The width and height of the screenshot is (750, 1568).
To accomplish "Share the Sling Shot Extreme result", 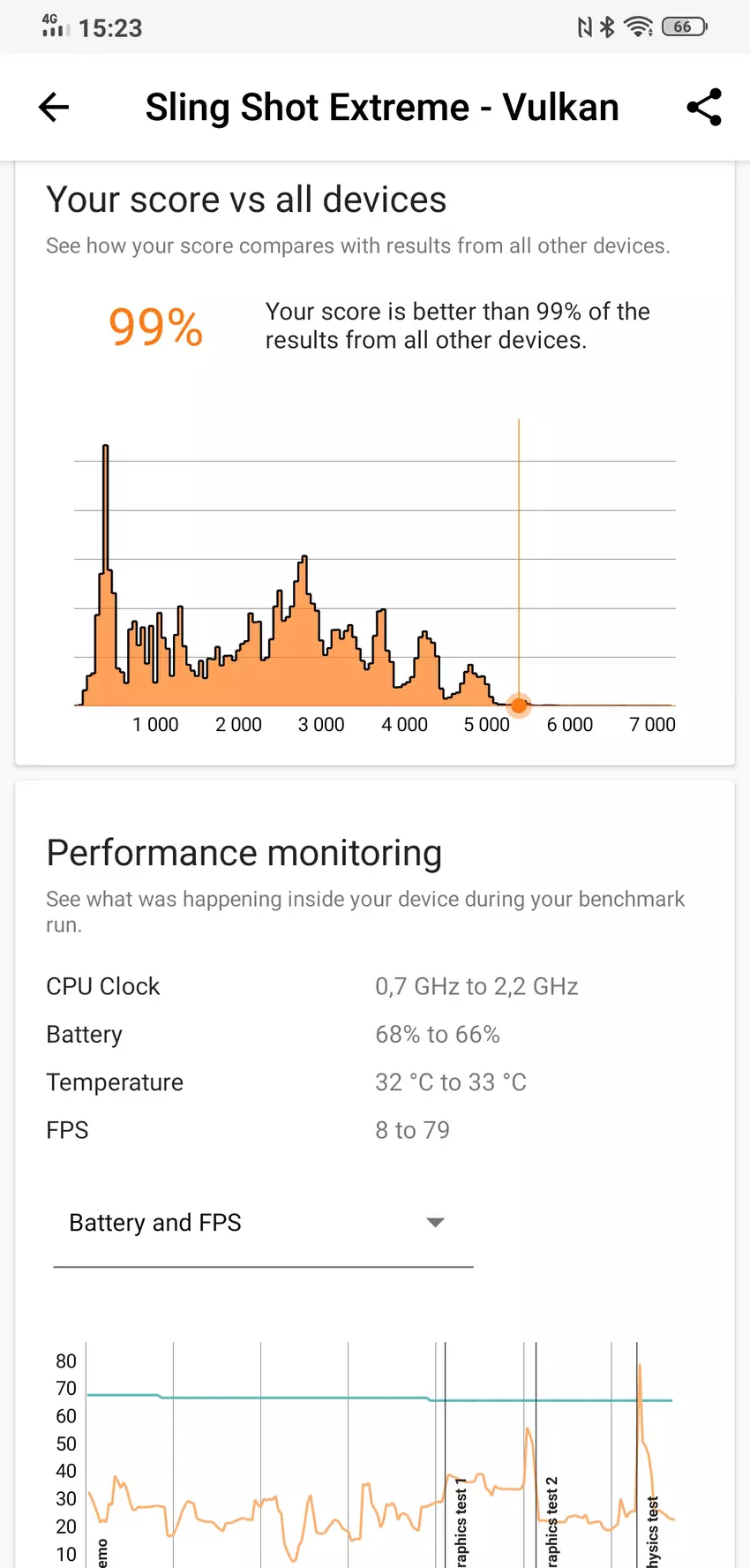I will tap(703, 108).
